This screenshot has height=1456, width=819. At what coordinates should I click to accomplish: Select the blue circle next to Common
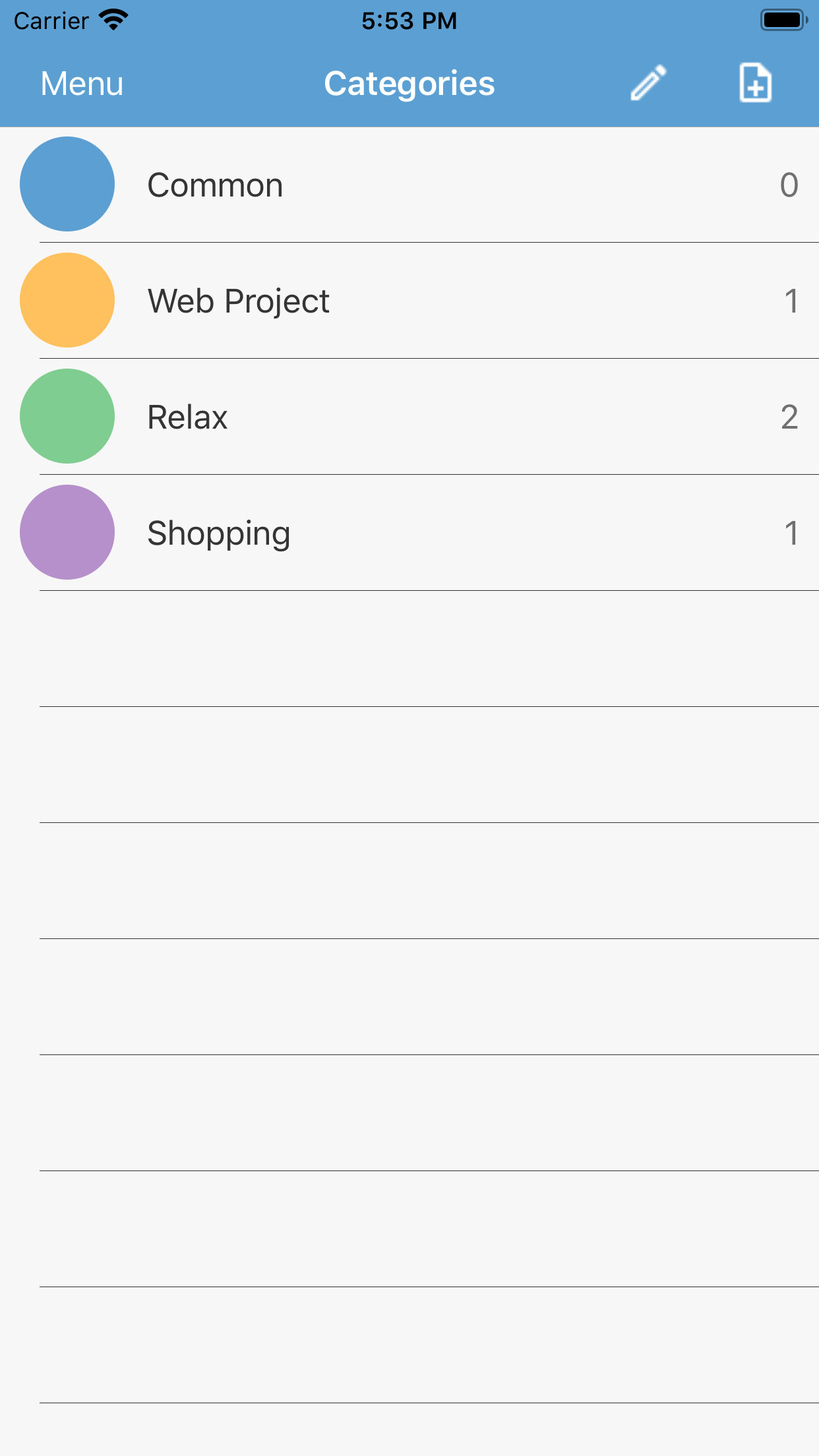(67, 185)
